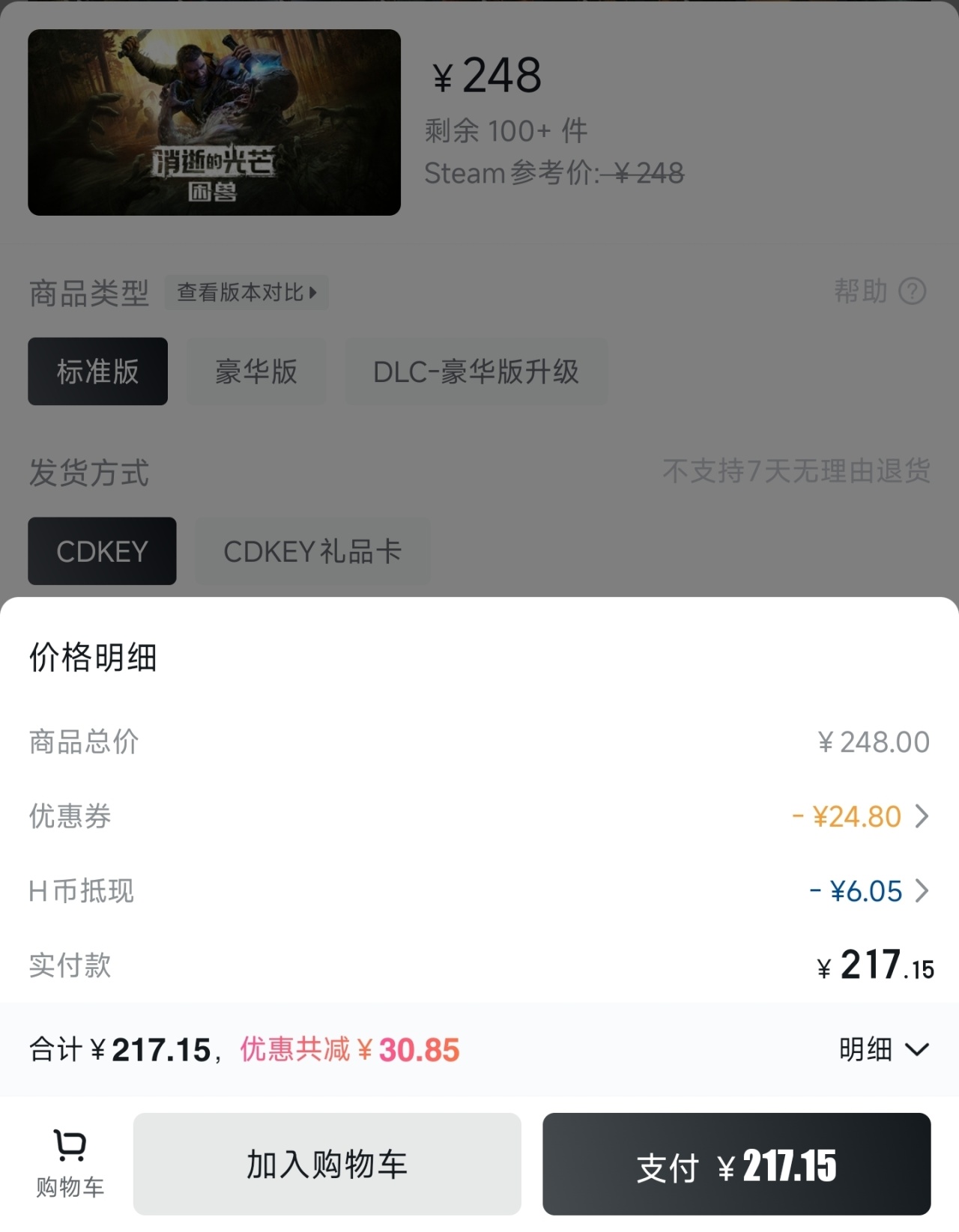
Task: Select CDKEY礼品卡 delivery method
Action: tap(312, 551)
